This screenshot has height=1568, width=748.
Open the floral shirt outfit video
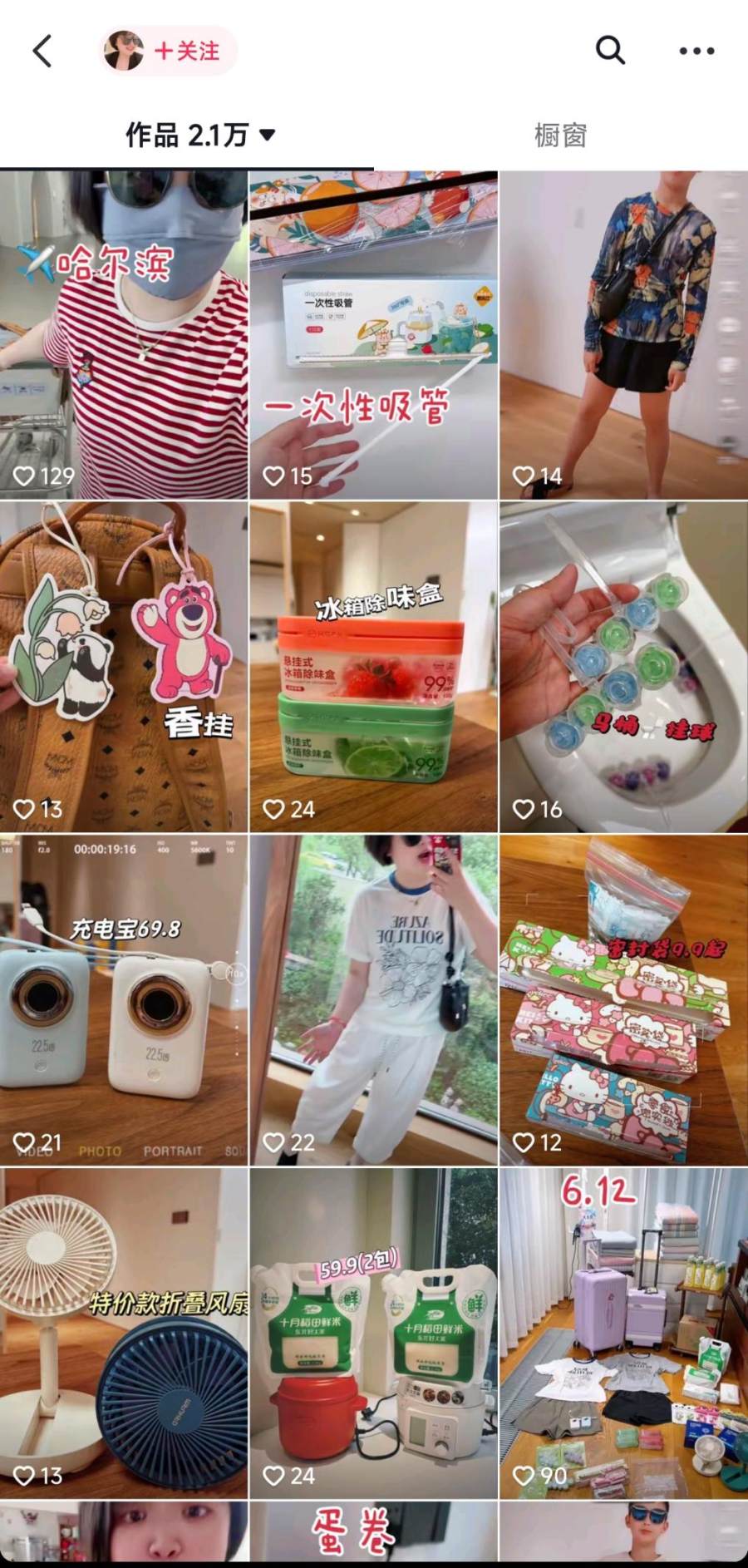coord(623,334)
